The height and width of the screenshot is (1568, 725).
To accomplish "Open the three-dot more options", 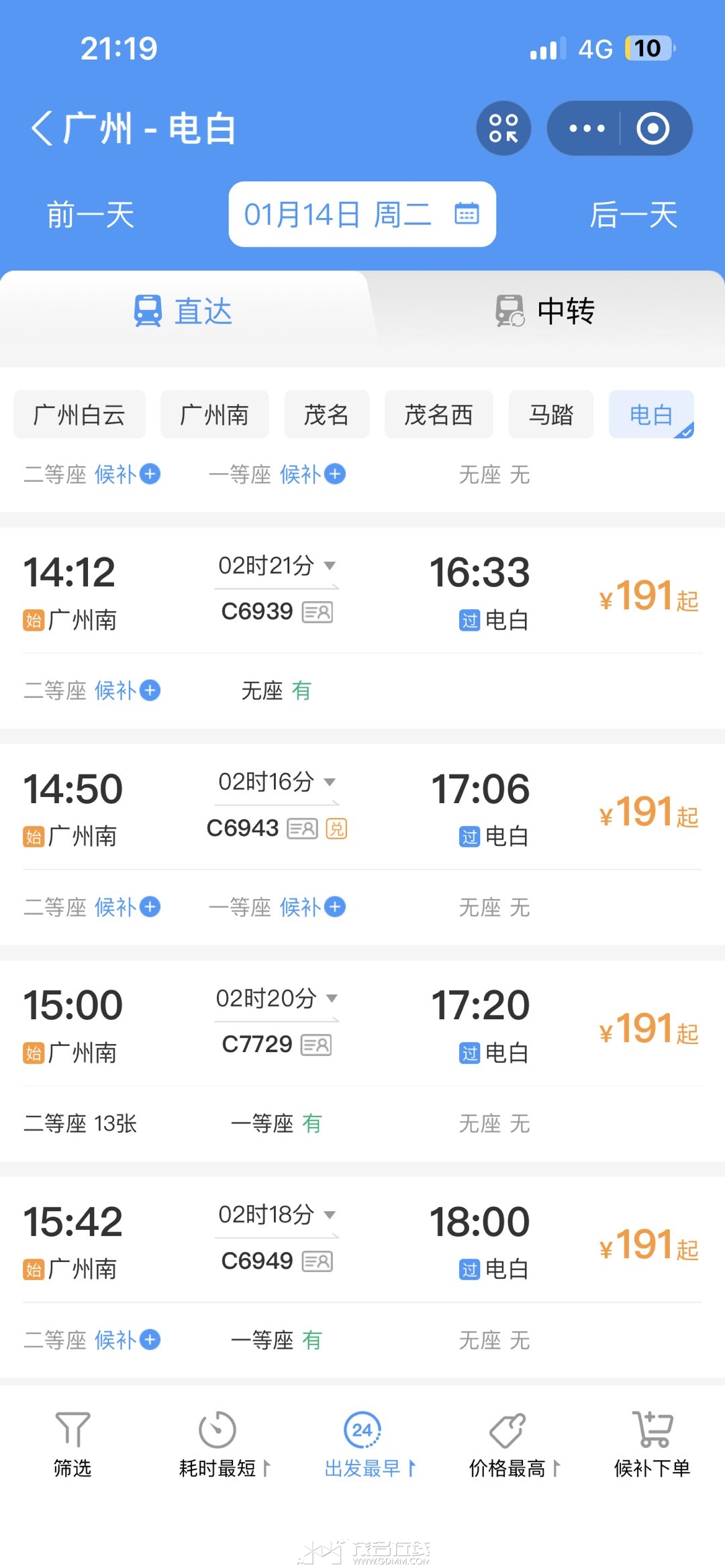I will click(x=586, y=128).
